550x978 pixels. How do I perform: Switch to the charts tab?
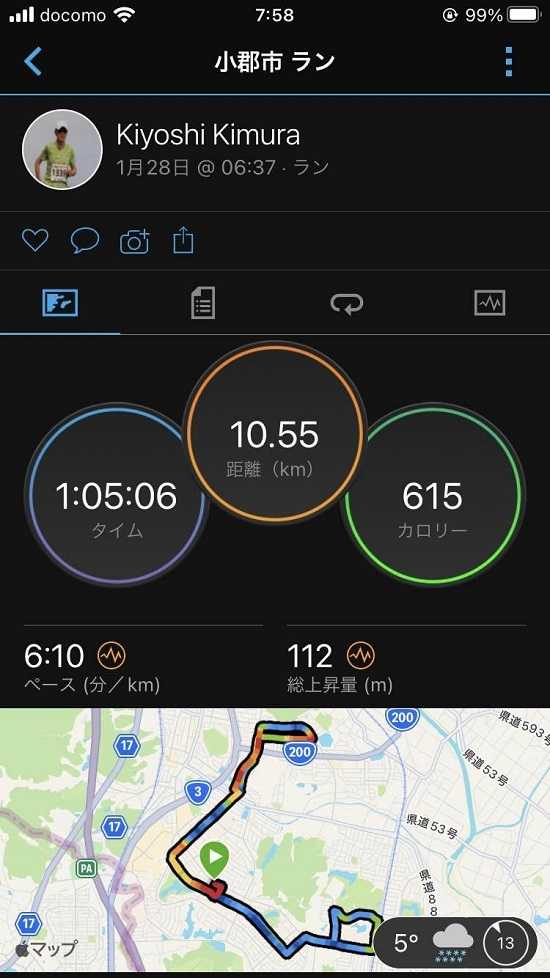[x=490, y=304]
